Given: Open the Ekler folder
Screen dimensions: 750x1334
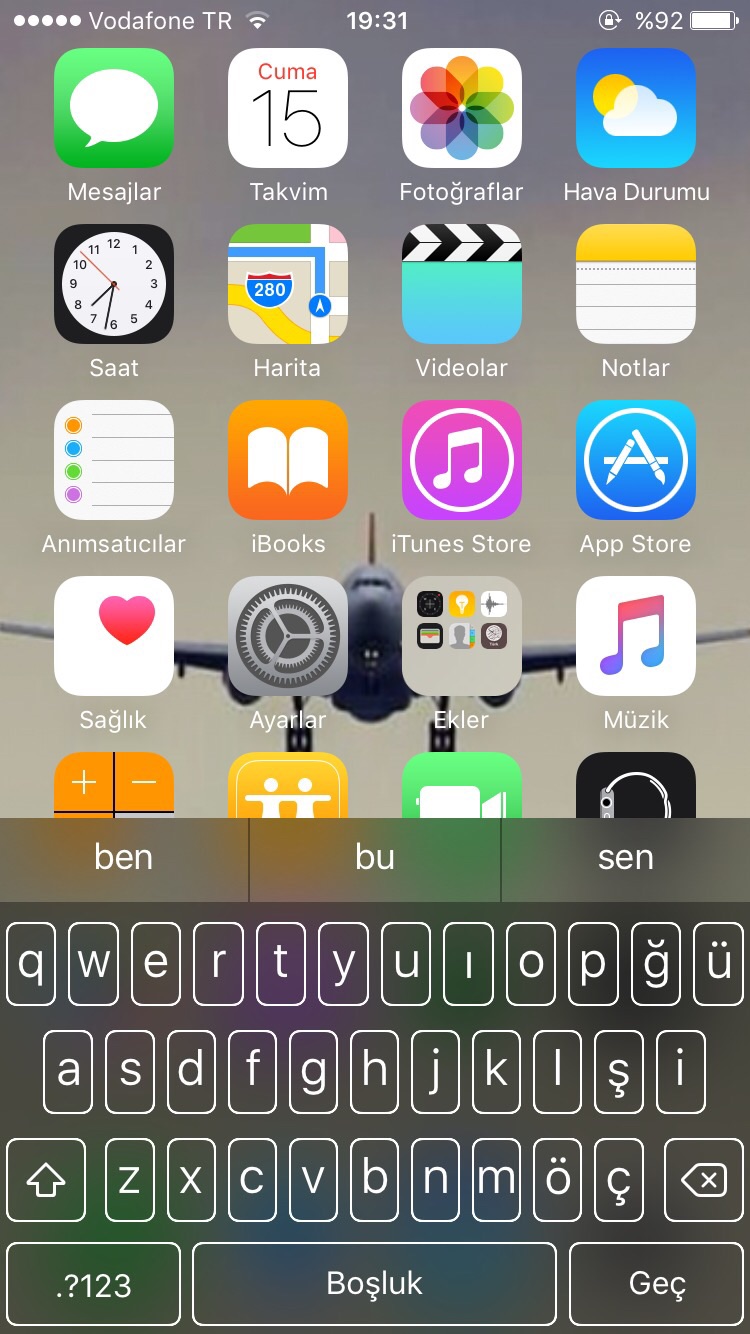Looking at the screenshot, I should (462, 636).
